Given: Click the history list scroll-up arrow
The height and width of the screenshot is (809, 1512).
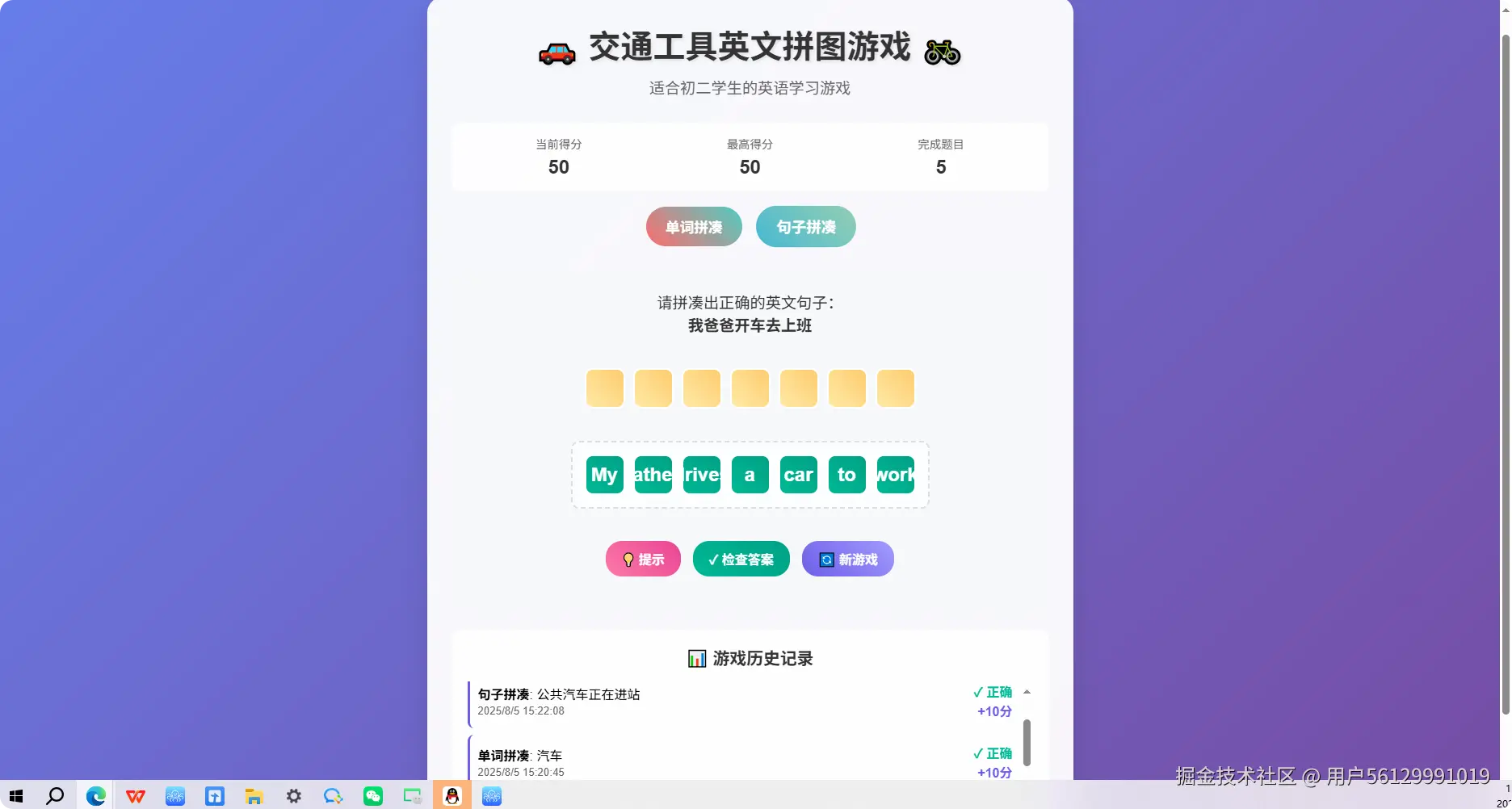Looking at the screenshot, I should point(1027,692).
